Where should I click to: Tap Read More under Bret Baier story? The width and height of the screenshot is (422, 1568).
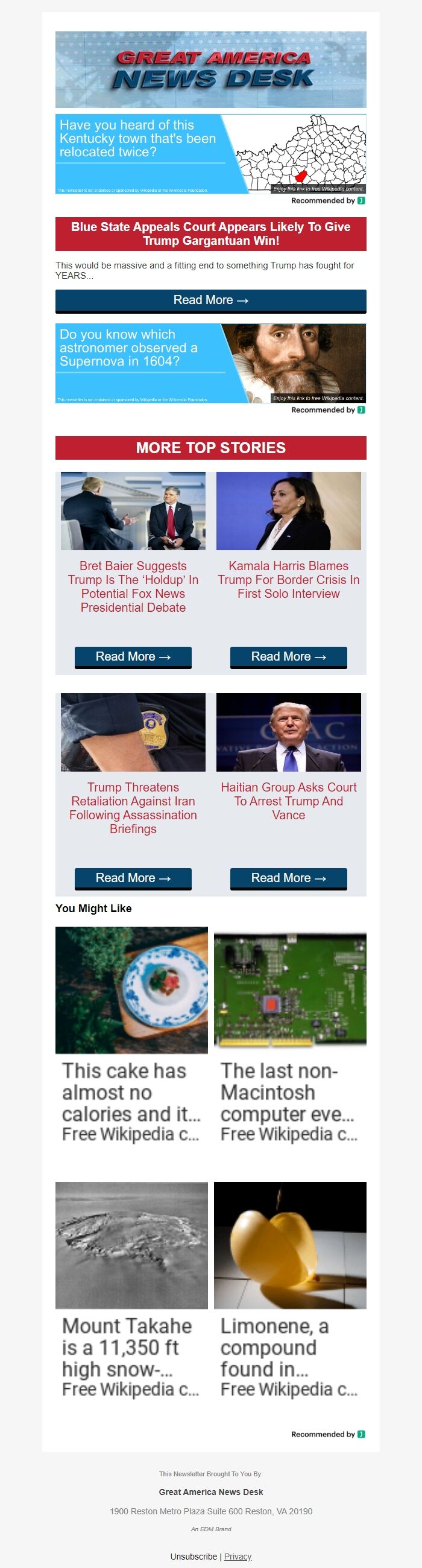[x=133, y=657]
